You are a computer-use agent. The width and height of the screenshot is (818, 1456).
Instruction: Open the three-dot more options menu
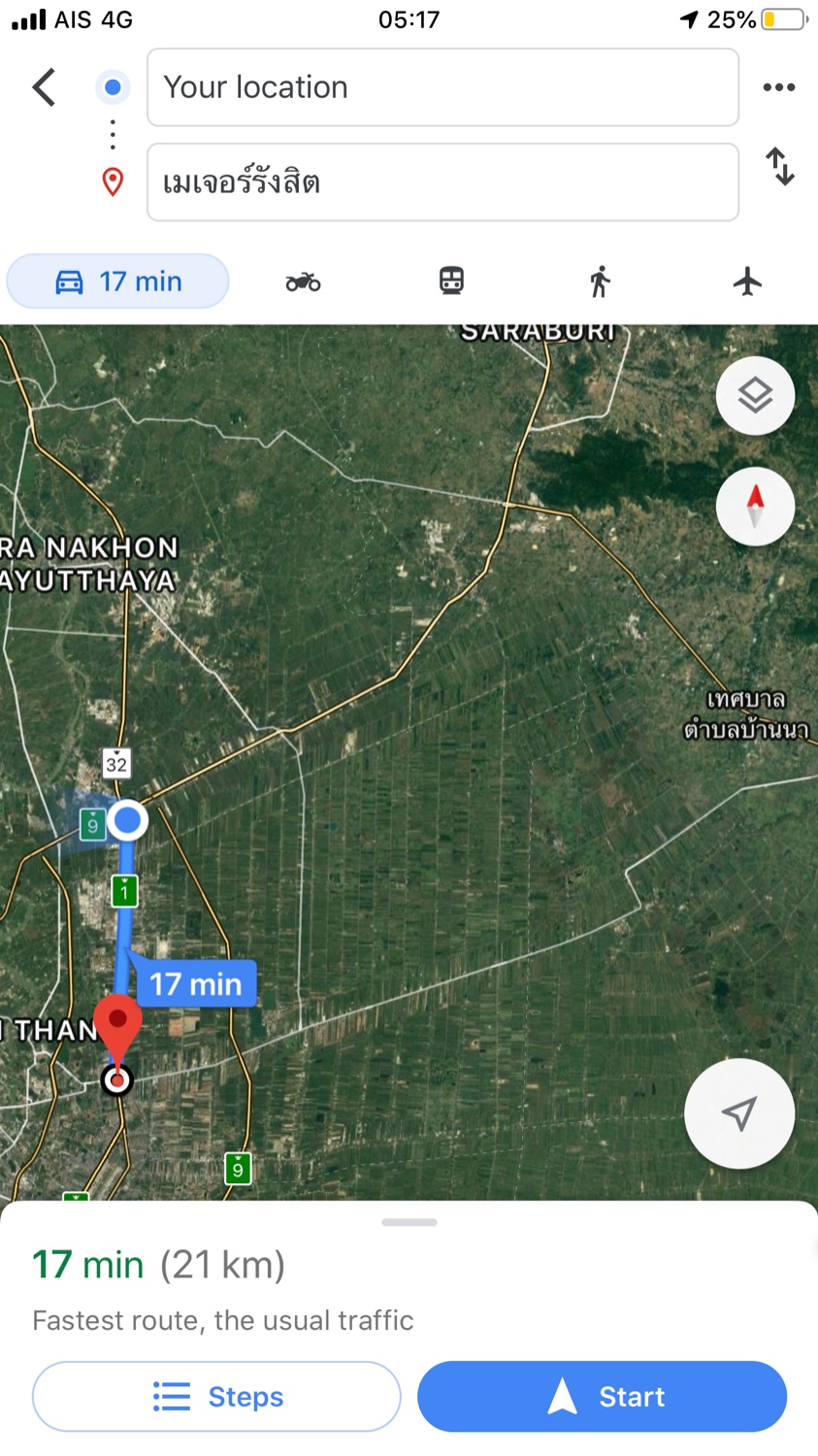[778, 87]
